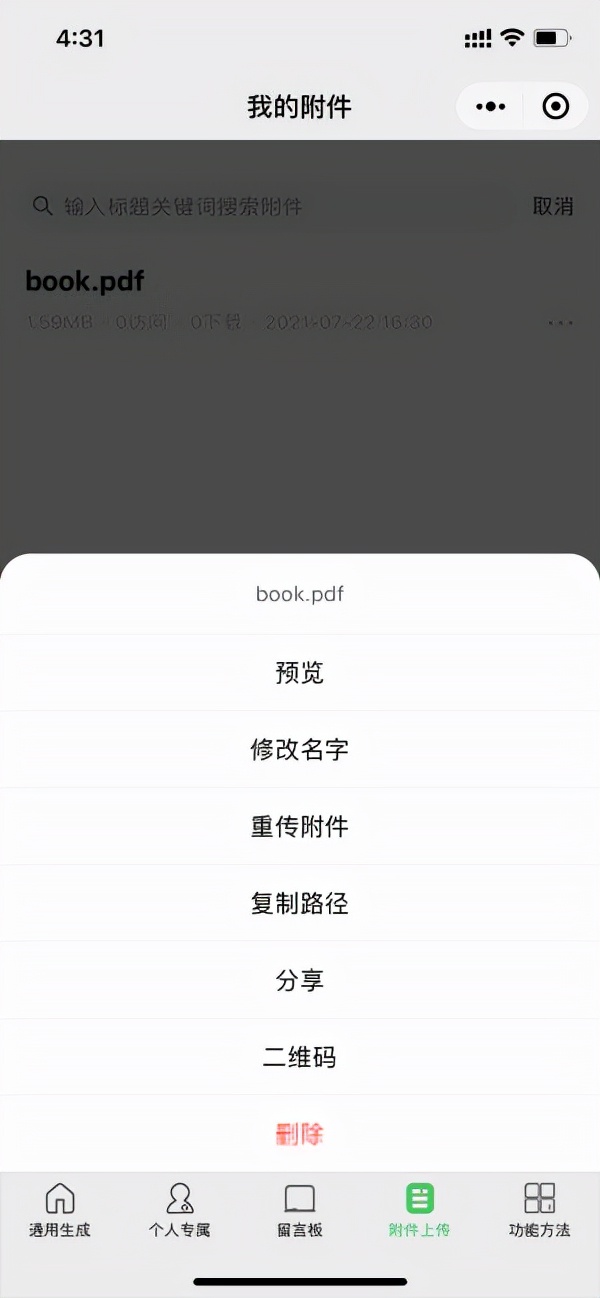Close the mini program with circle icon

[x=555, y=106]
